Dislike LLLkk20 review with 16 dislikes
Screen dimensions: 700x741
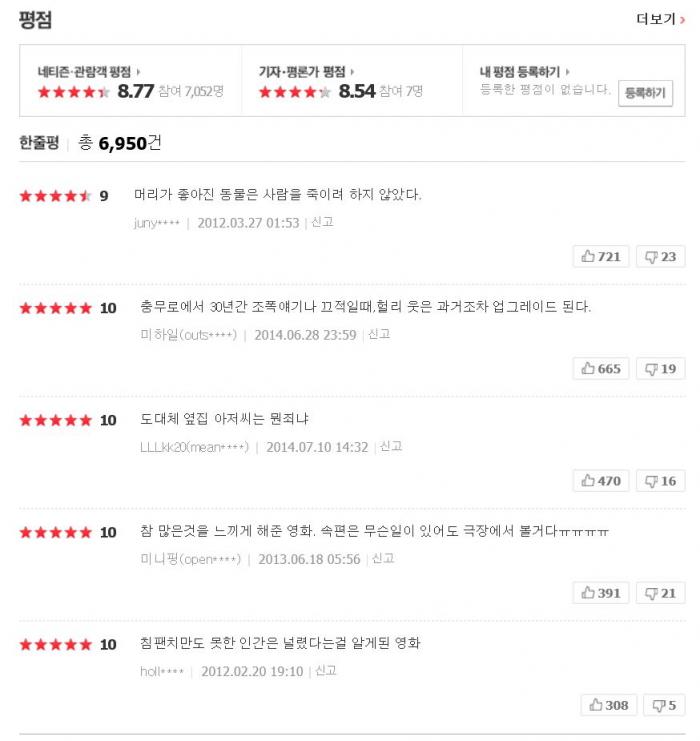pos(660,481)
